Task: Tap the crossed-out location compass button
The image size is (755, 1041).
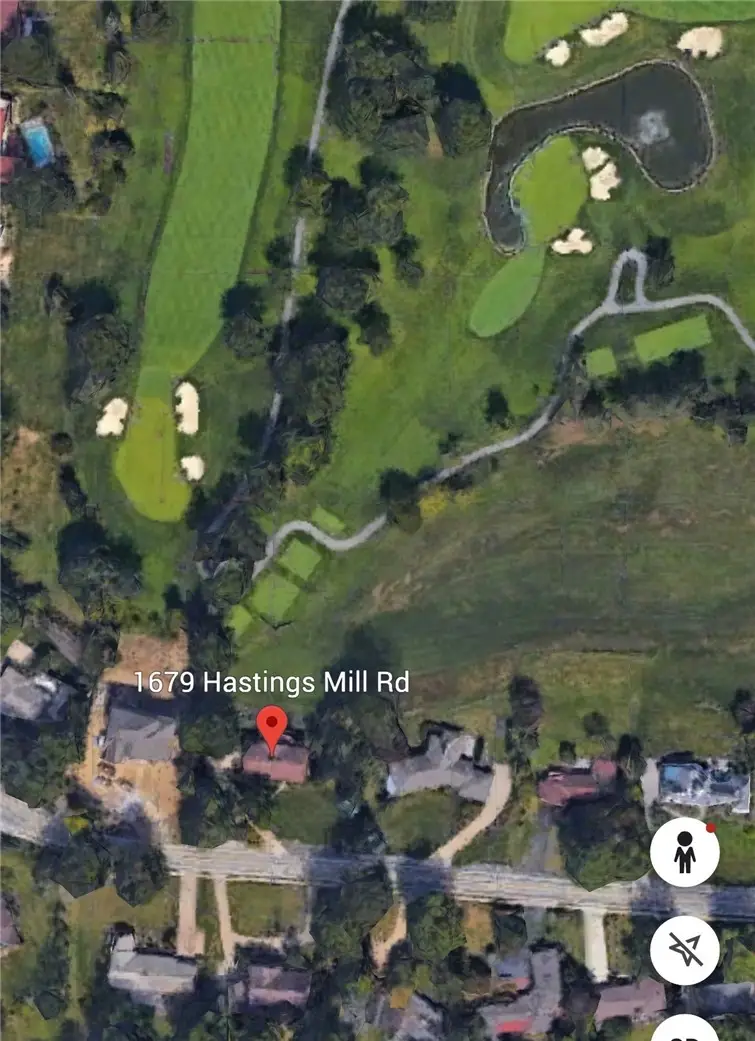Action: [684, 950]
